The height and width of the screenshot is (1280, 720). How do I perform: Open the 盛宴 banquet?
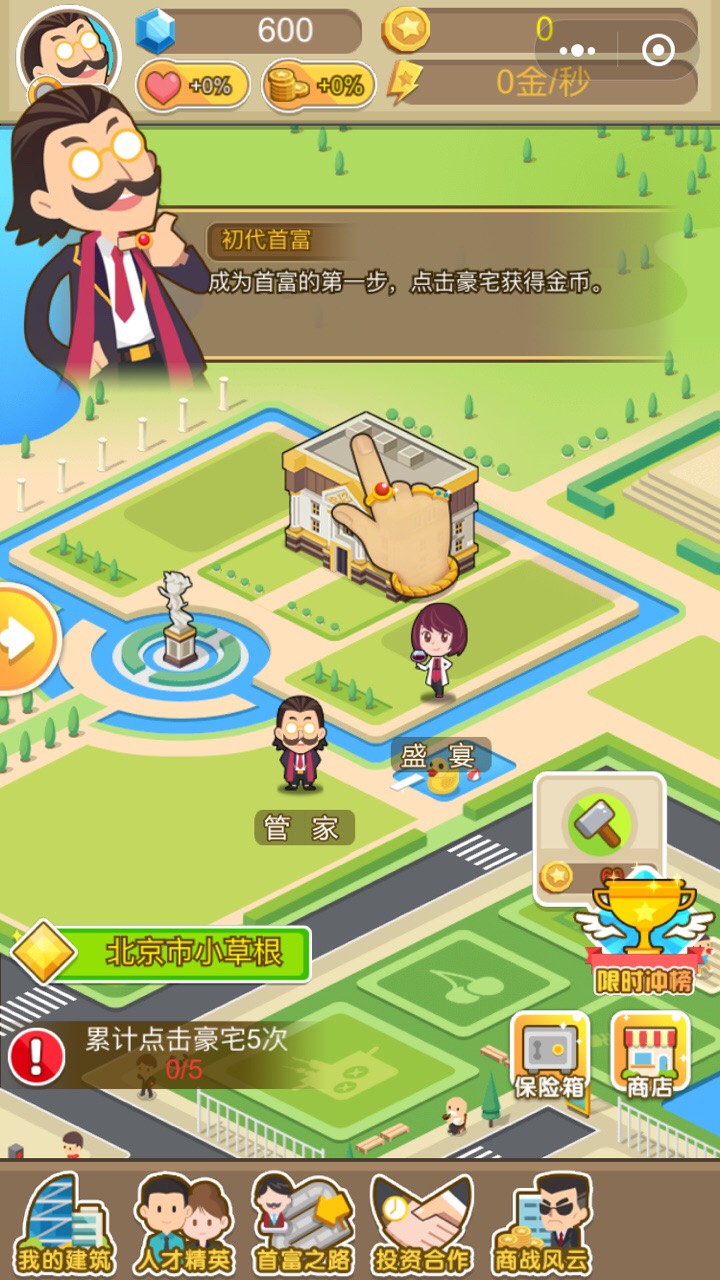coord(440,755)
